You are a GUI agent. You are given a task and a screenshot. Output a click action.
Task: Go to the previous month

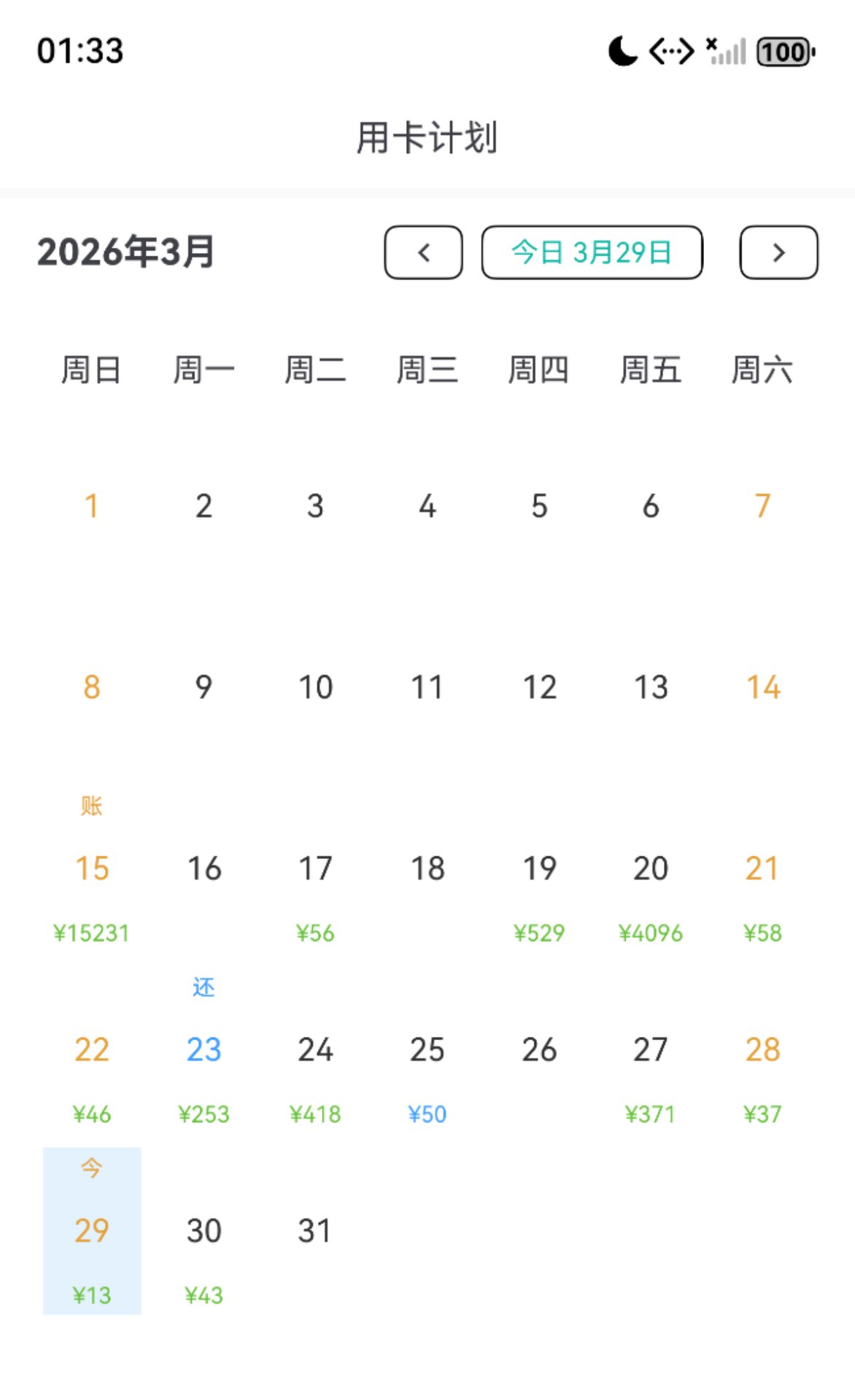tap(423, 252)
